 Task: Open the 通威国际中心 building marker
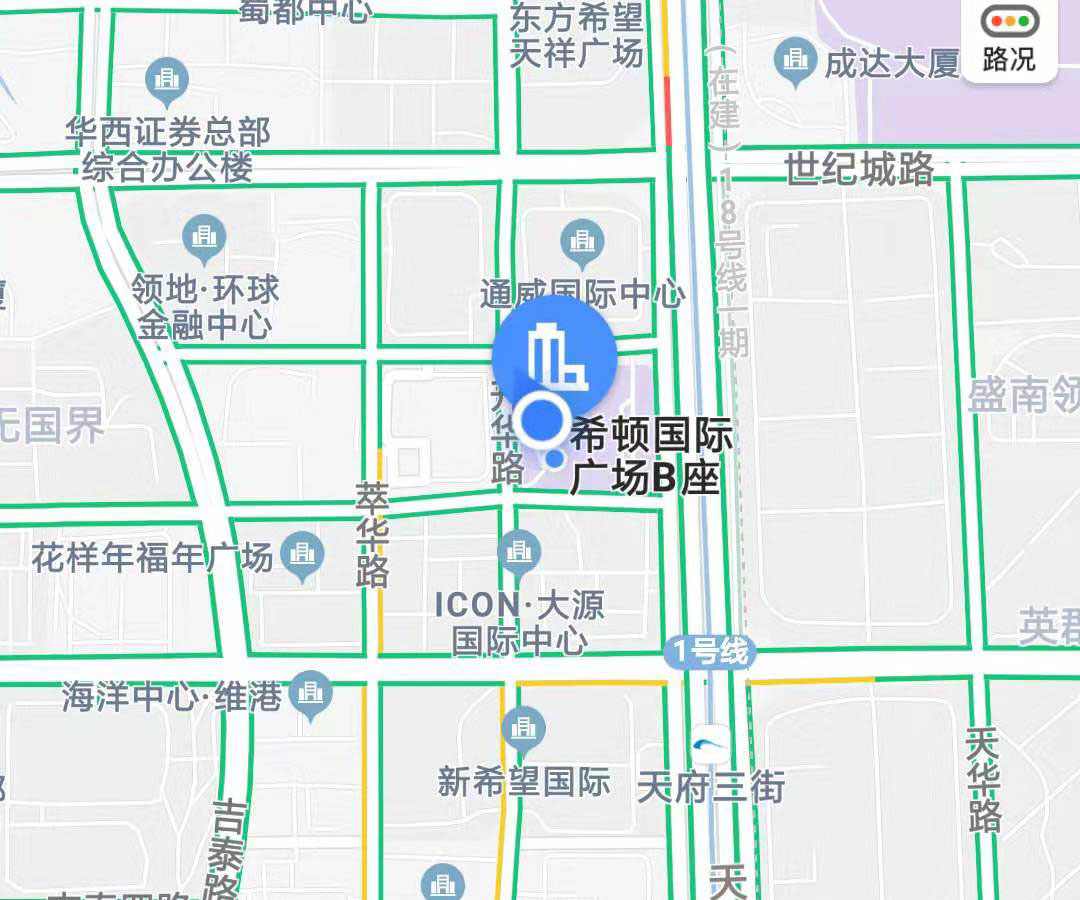581,240
